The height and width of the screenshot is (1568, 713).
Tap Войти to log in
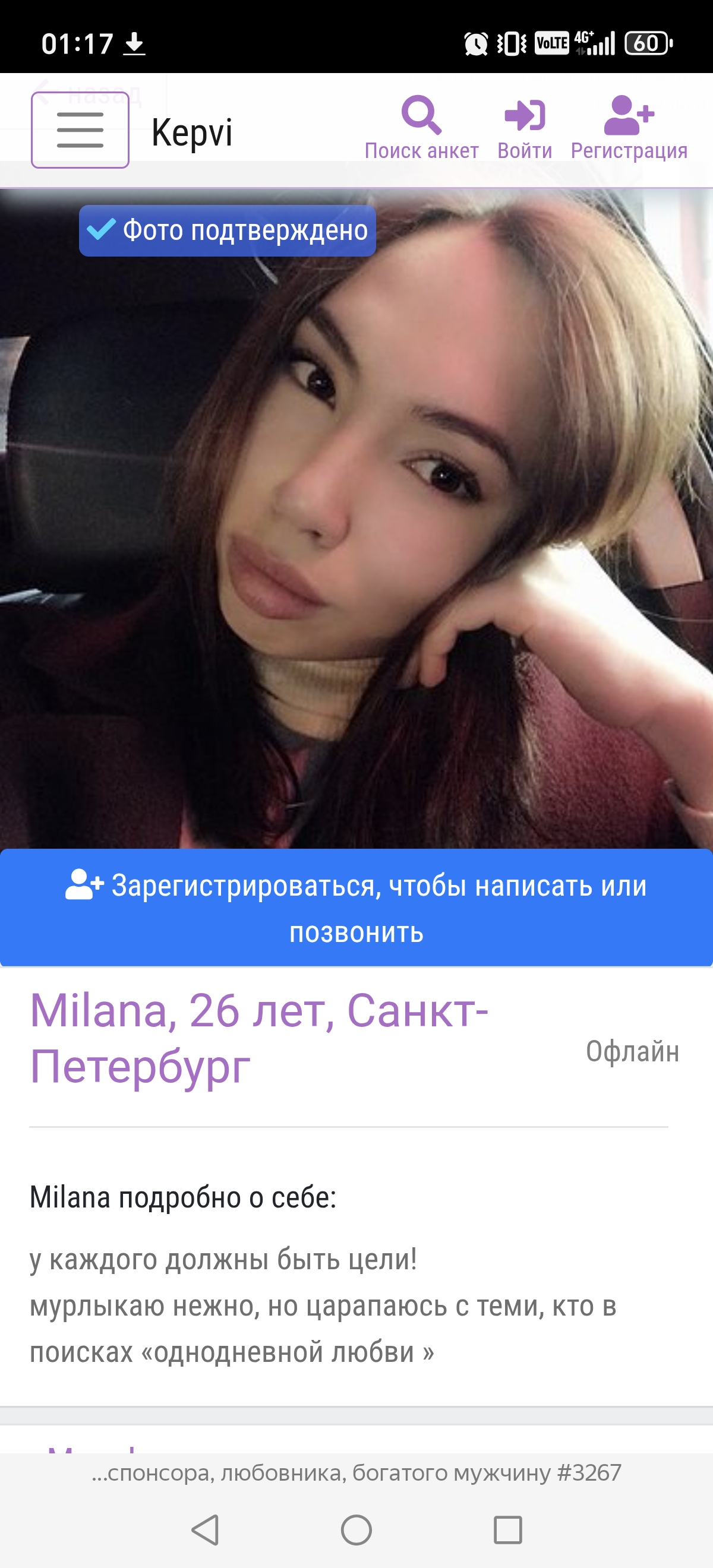pos(524,128)
